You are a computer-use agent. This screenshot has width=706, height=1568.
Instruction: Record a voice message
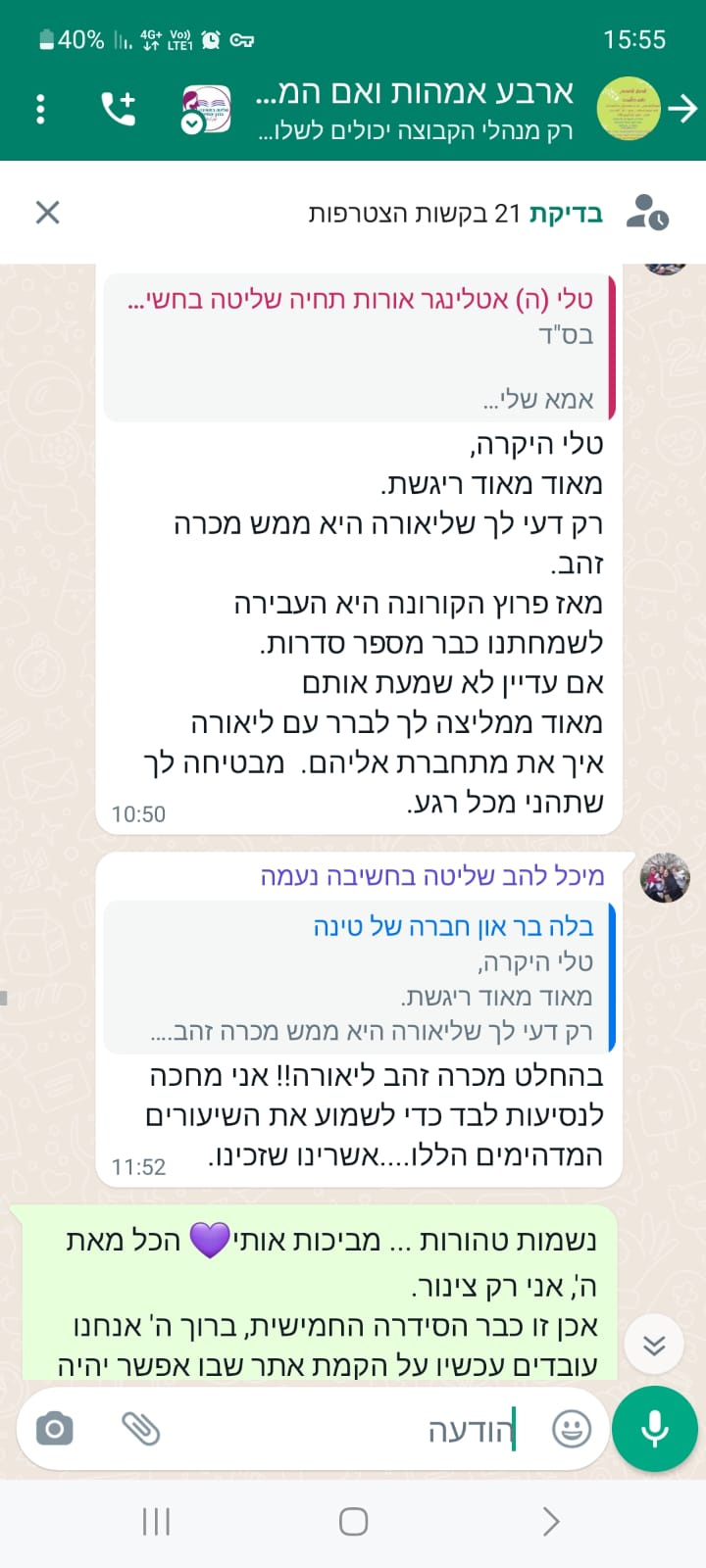[x=654, y=1429]
